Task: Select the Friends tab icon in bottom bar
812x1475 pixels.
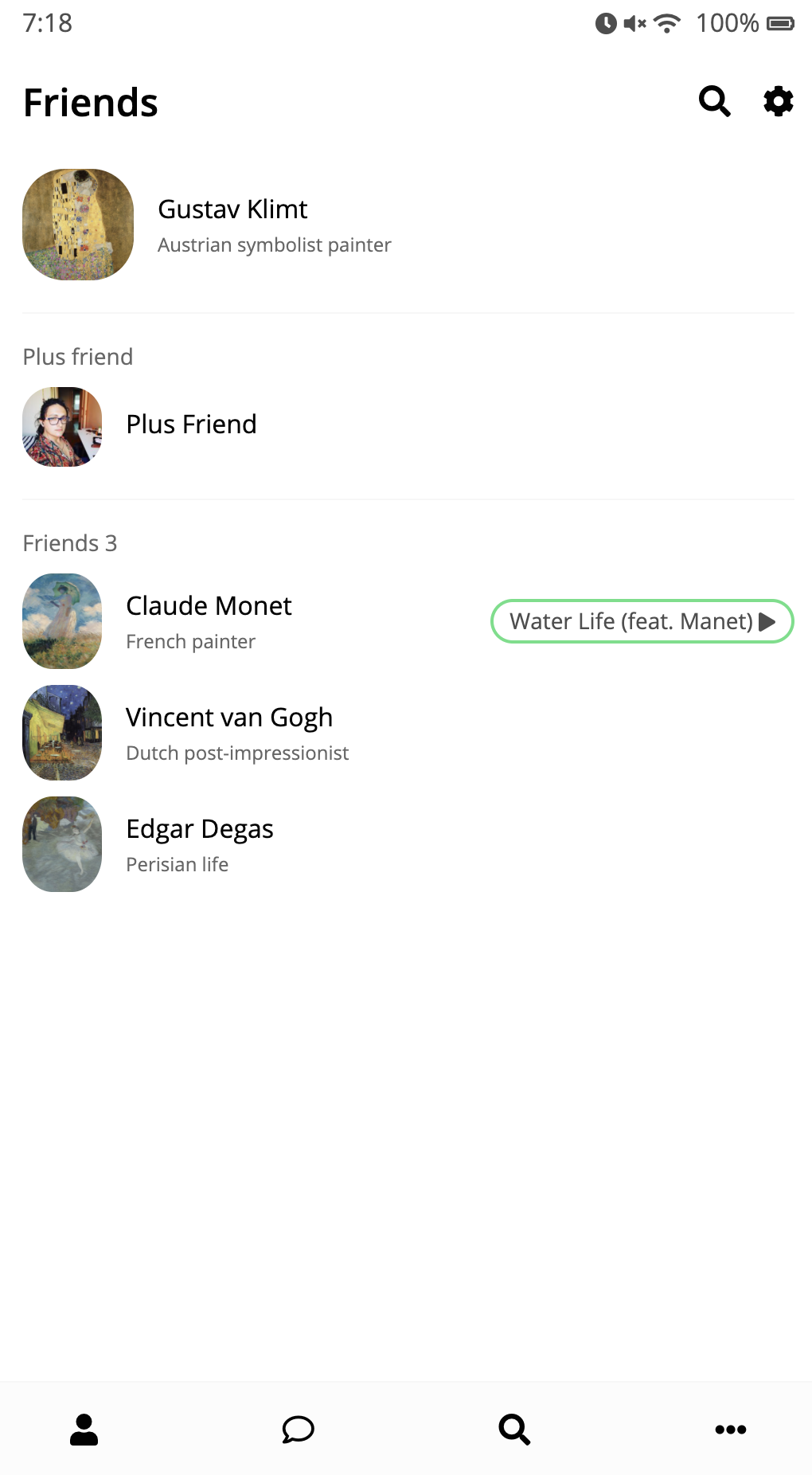Action: coord(83,1430)
